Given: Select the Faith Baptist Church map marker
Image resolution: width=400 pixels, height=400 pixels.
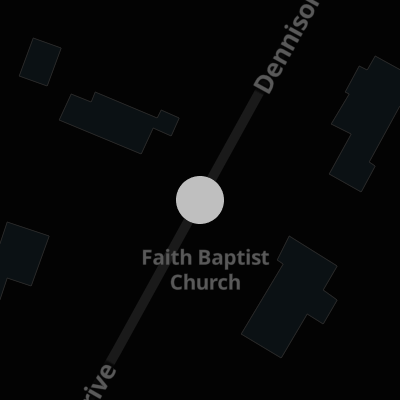Looking at the screenshot, I should pos(200,200).
